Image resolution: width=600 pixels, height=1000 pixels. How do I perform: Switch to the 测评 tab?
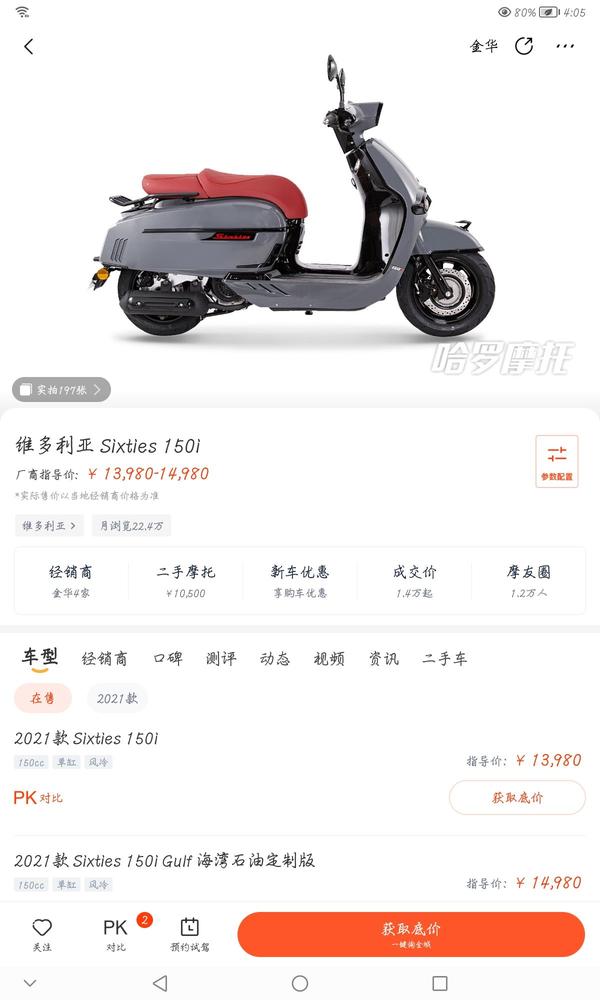tap(221, 659)
